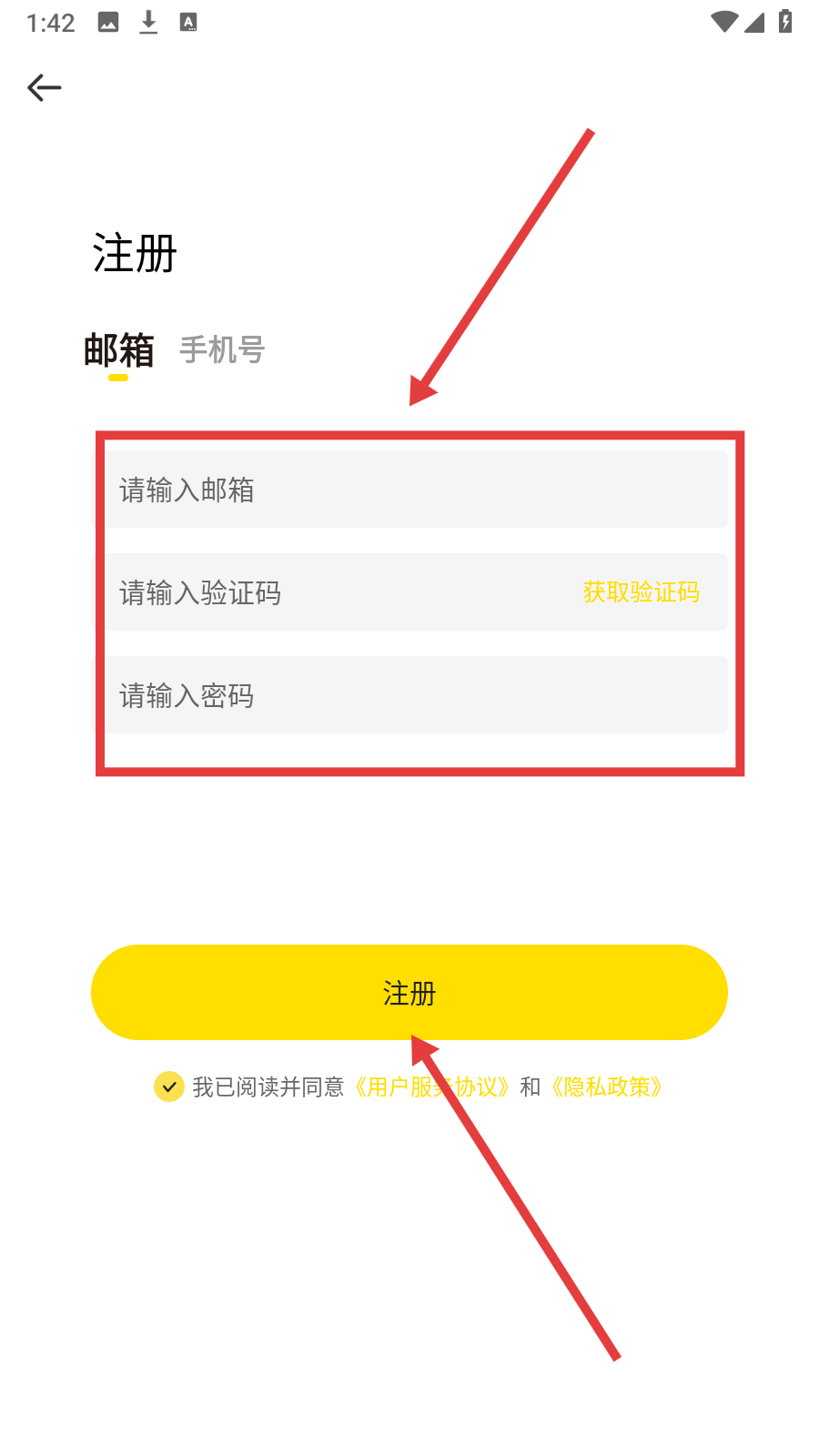819x1456 pixels.
Task: Open the 《用户服务协议》 link
Action: [430, 1087]
